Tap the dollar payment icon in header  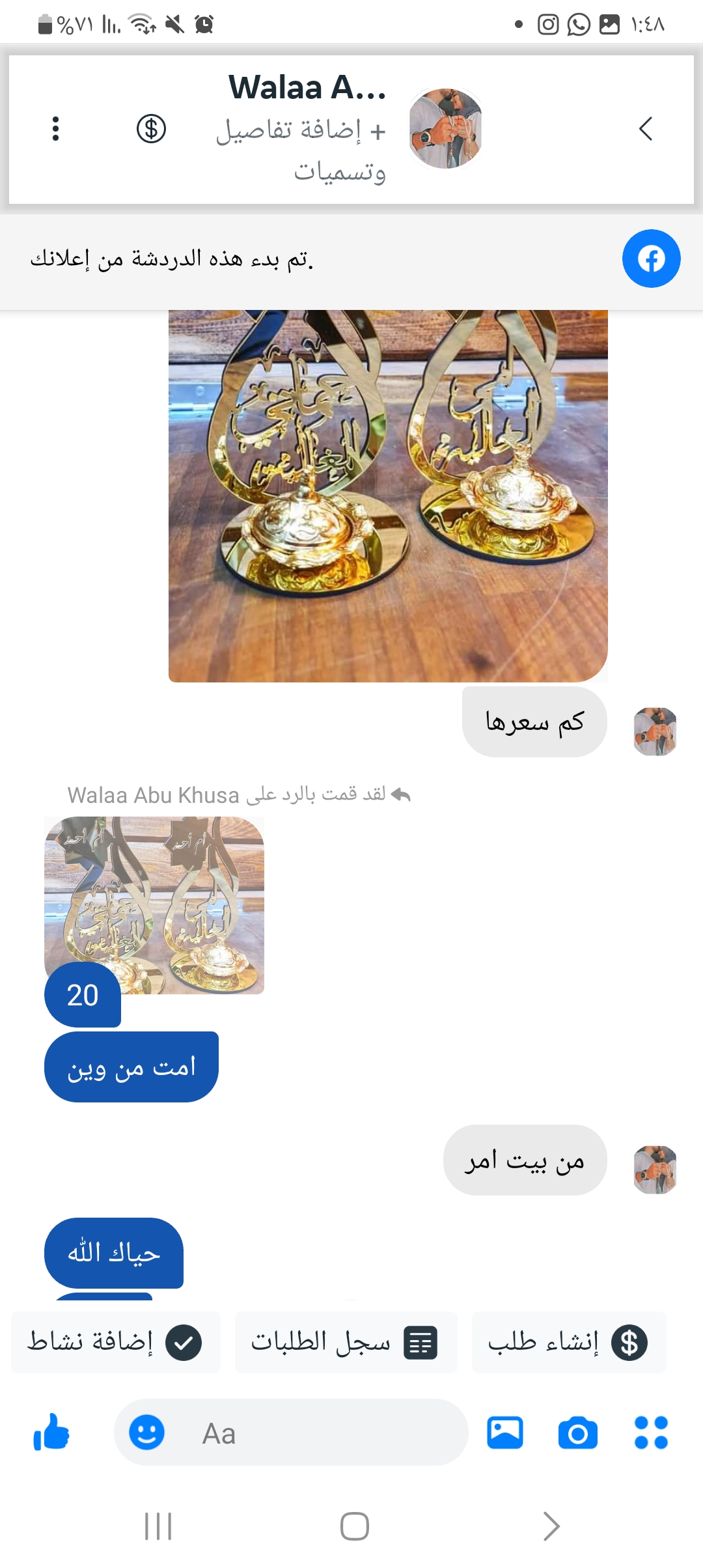[151, 129]
